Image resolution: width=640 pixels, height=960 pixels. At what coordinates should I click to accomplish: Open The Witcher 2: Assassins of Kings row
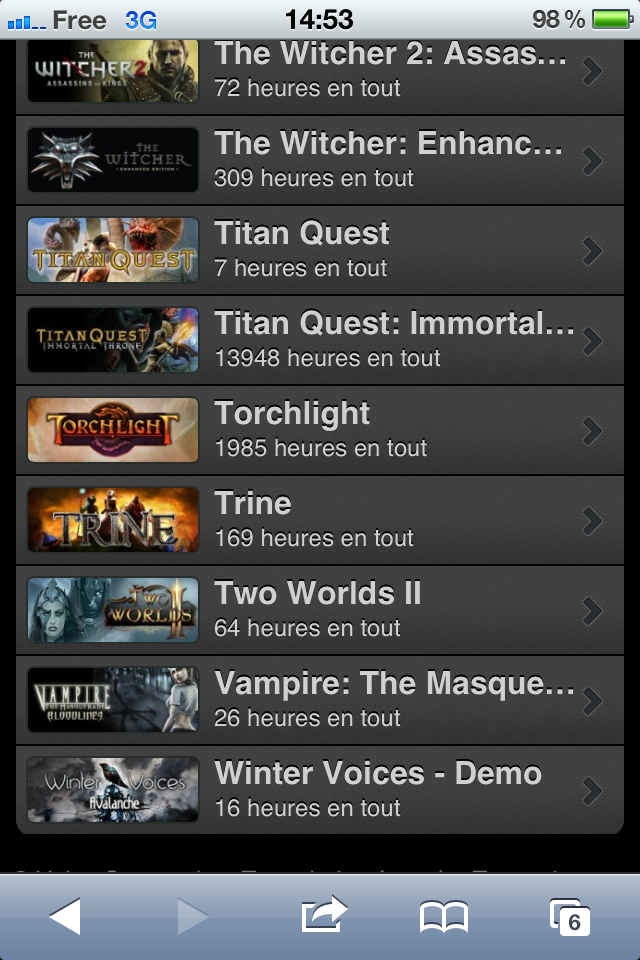point(320,72)
